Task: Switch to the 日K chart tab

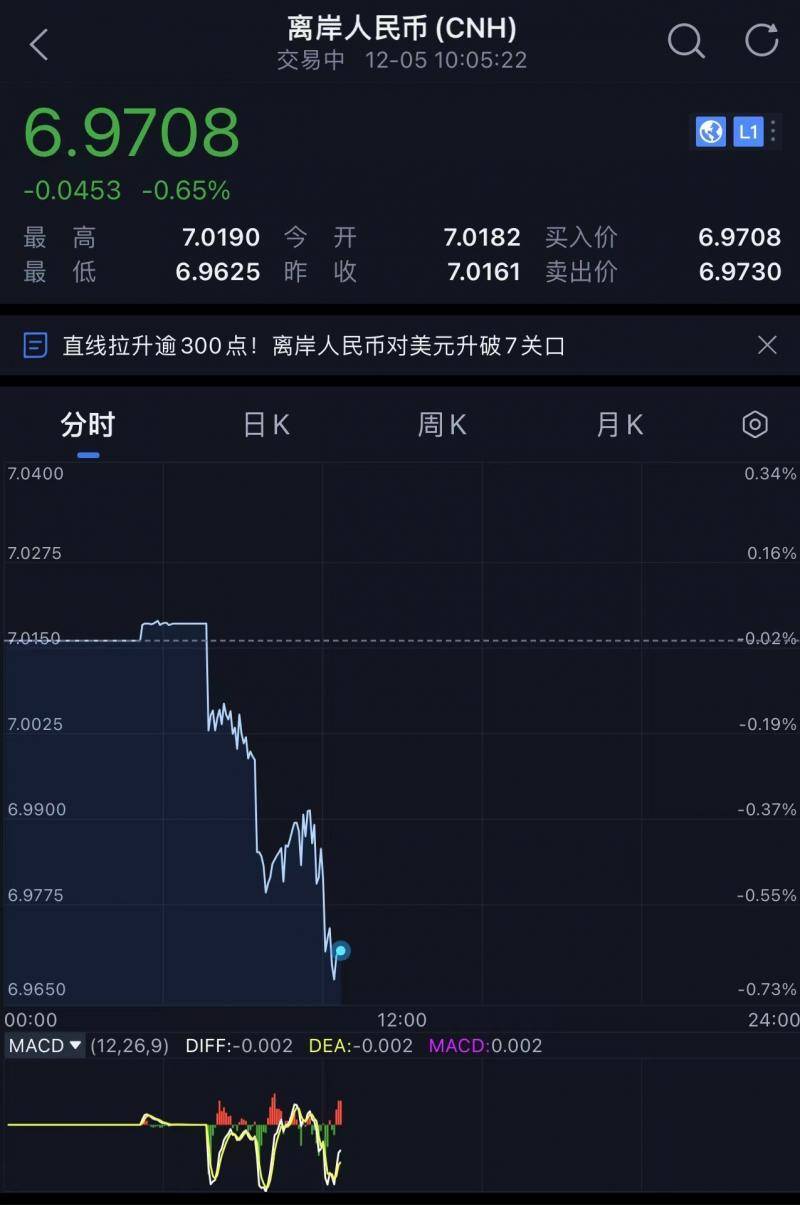Action: point(266,425)
